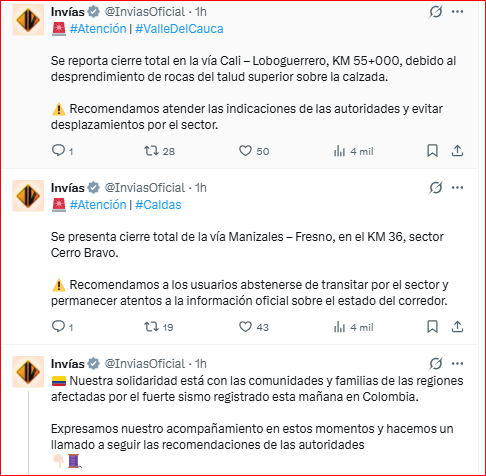Reply to the Manizales – Fresno closure tweet
Screen dimensions: 486x476
pos(62,327)
